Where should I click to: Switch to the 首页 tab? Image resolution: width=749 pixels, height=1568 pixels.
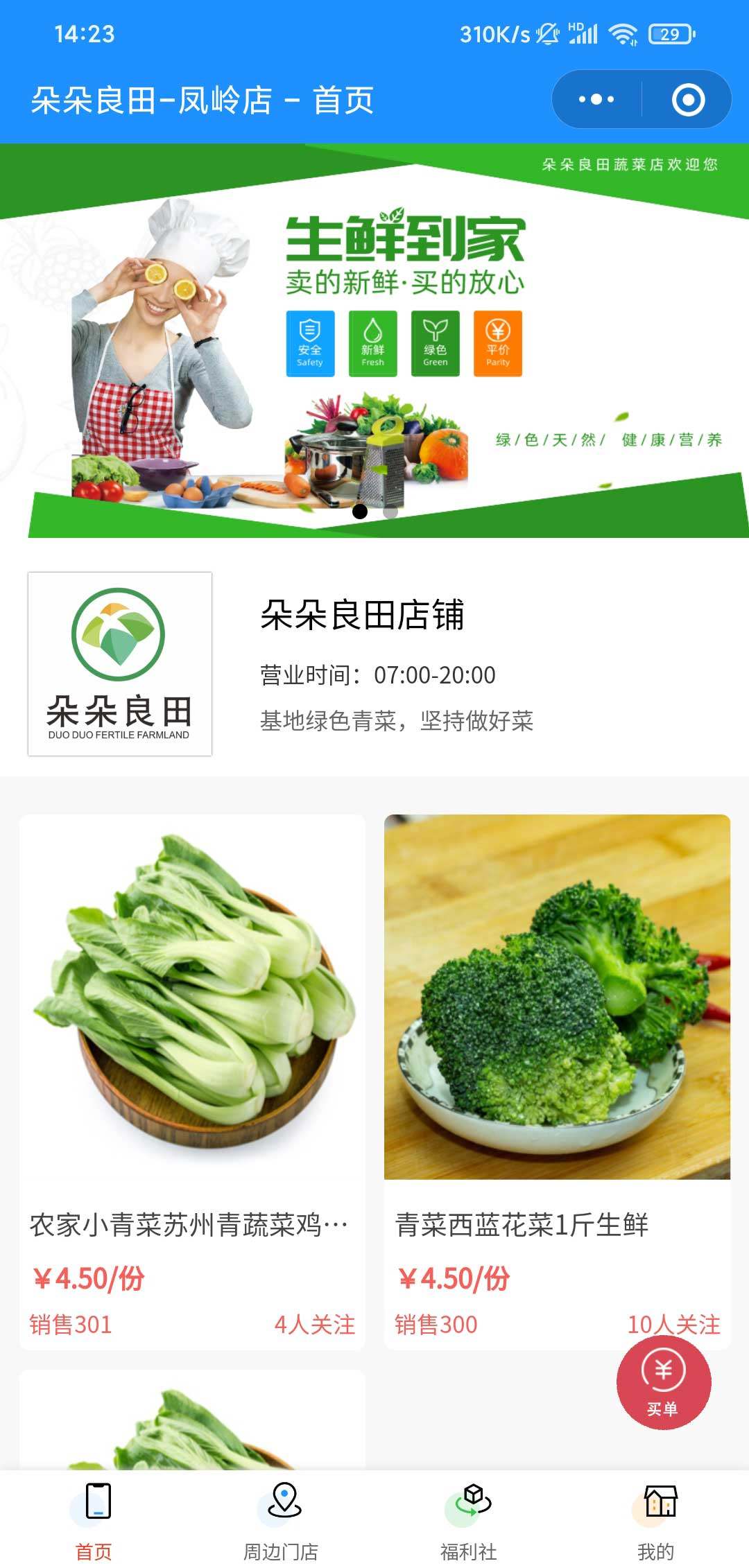pos(94,1518)
